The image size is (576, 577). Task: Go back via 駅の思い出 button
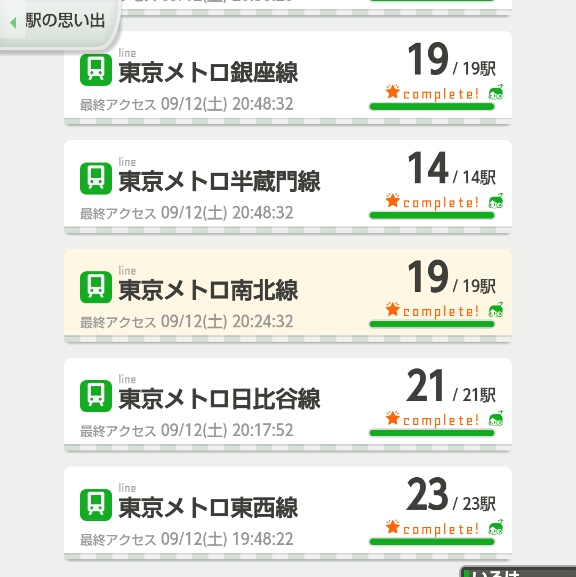coord(58,23)
